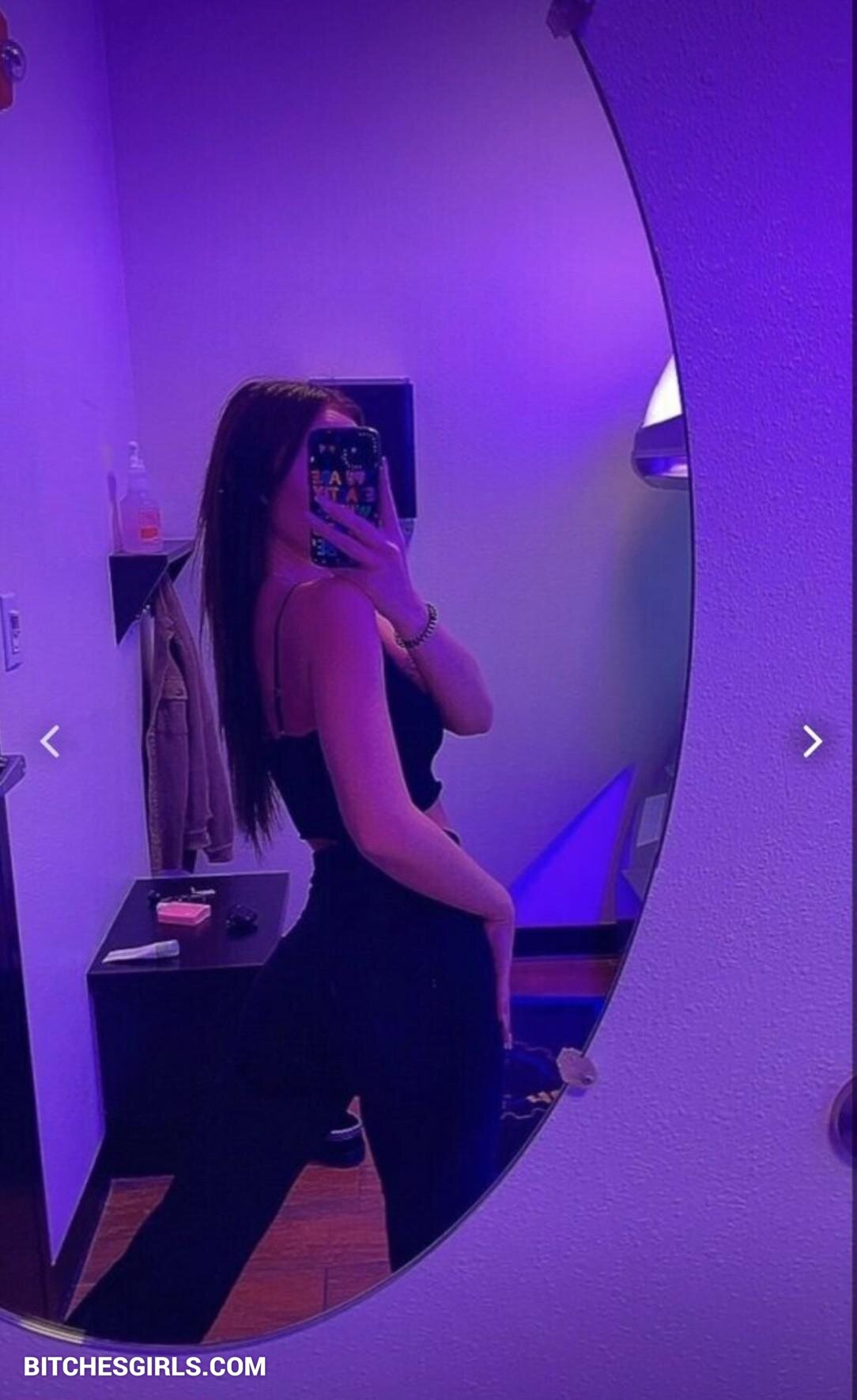Advance to the next gallery image
The width and height of the screenshot is (857, 1400).
(812, 741)
